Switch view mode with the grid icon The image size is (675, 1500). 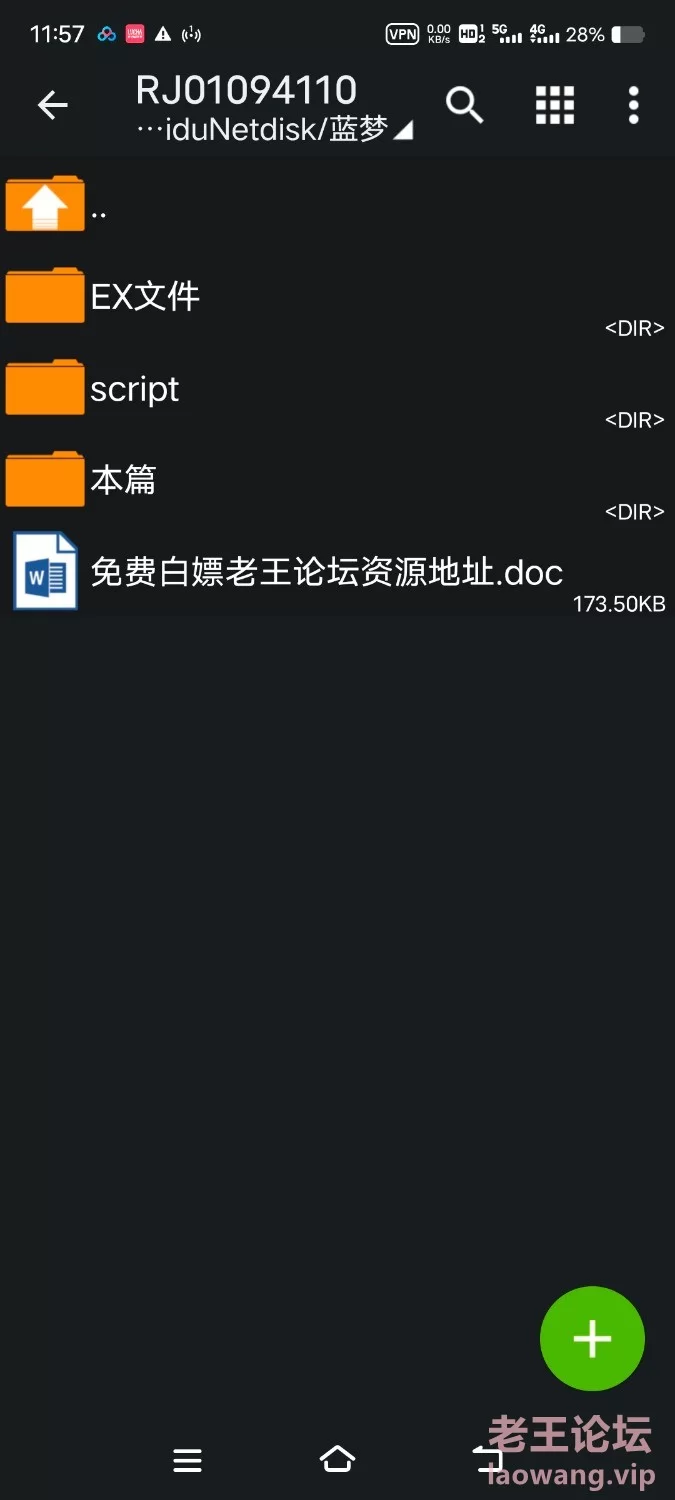pos(555,105)
